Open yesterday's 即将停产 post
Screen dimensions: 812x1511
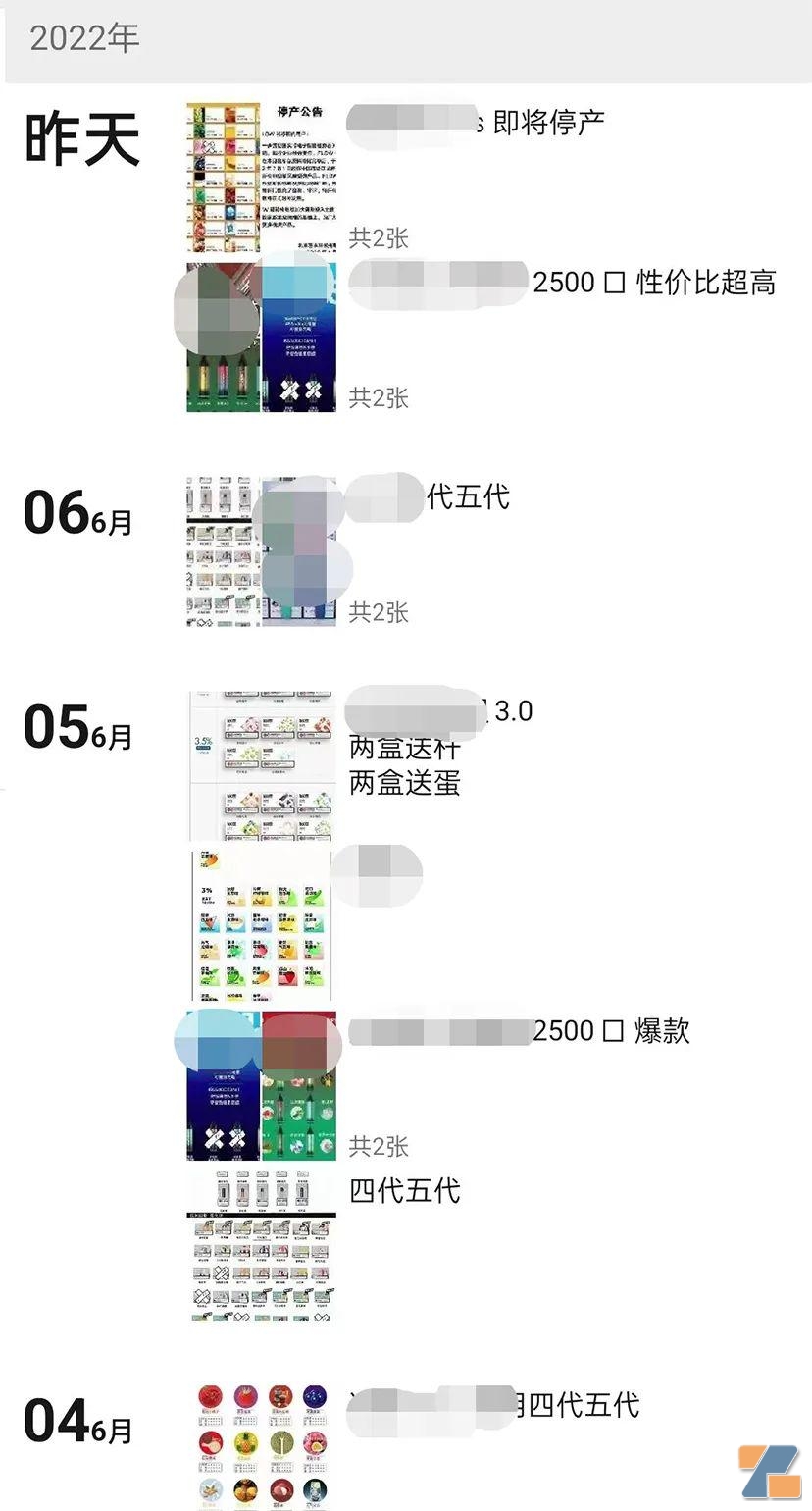pyautogui.click(x=547, y=124)
